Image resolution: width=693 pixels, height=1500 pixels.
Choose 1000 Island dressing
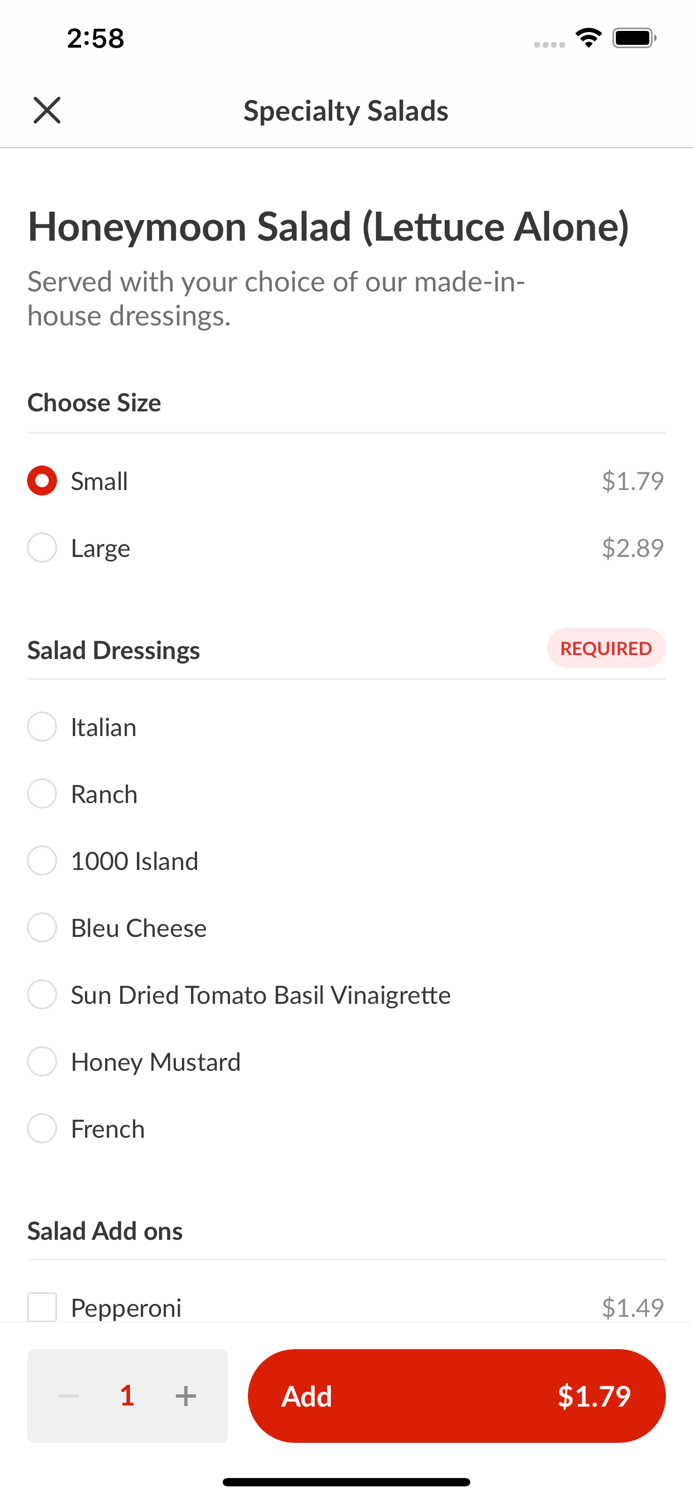click(42, 861)
